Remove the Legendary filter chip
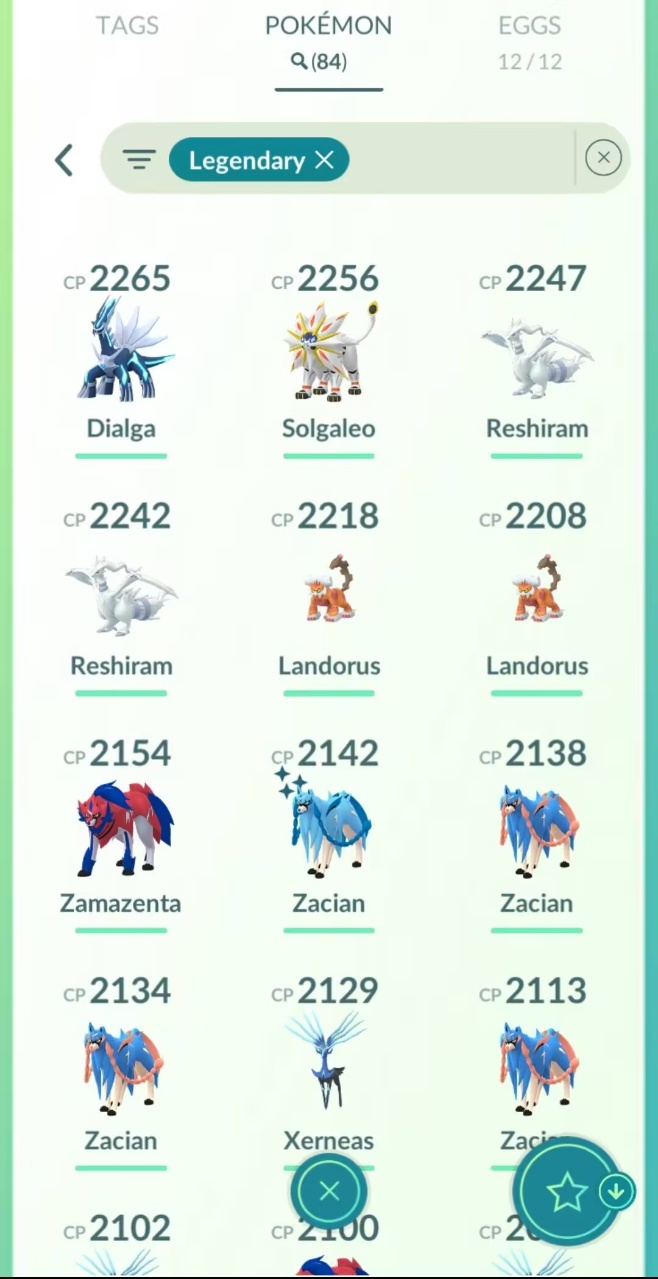The height and width of the screenshot is (1279, 658). (324, 160)
